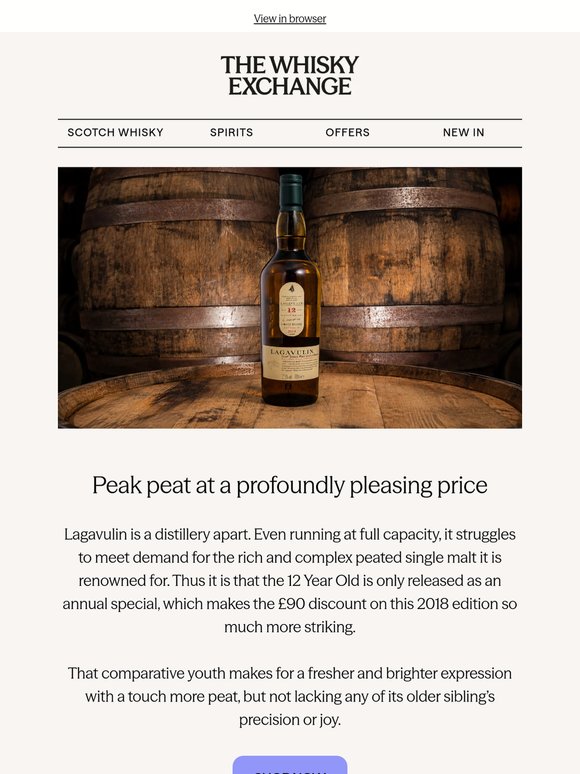Open the Lagavulin bottle banner image
Image resolution: width=580 pixels, height=774 pixels.
290,298
